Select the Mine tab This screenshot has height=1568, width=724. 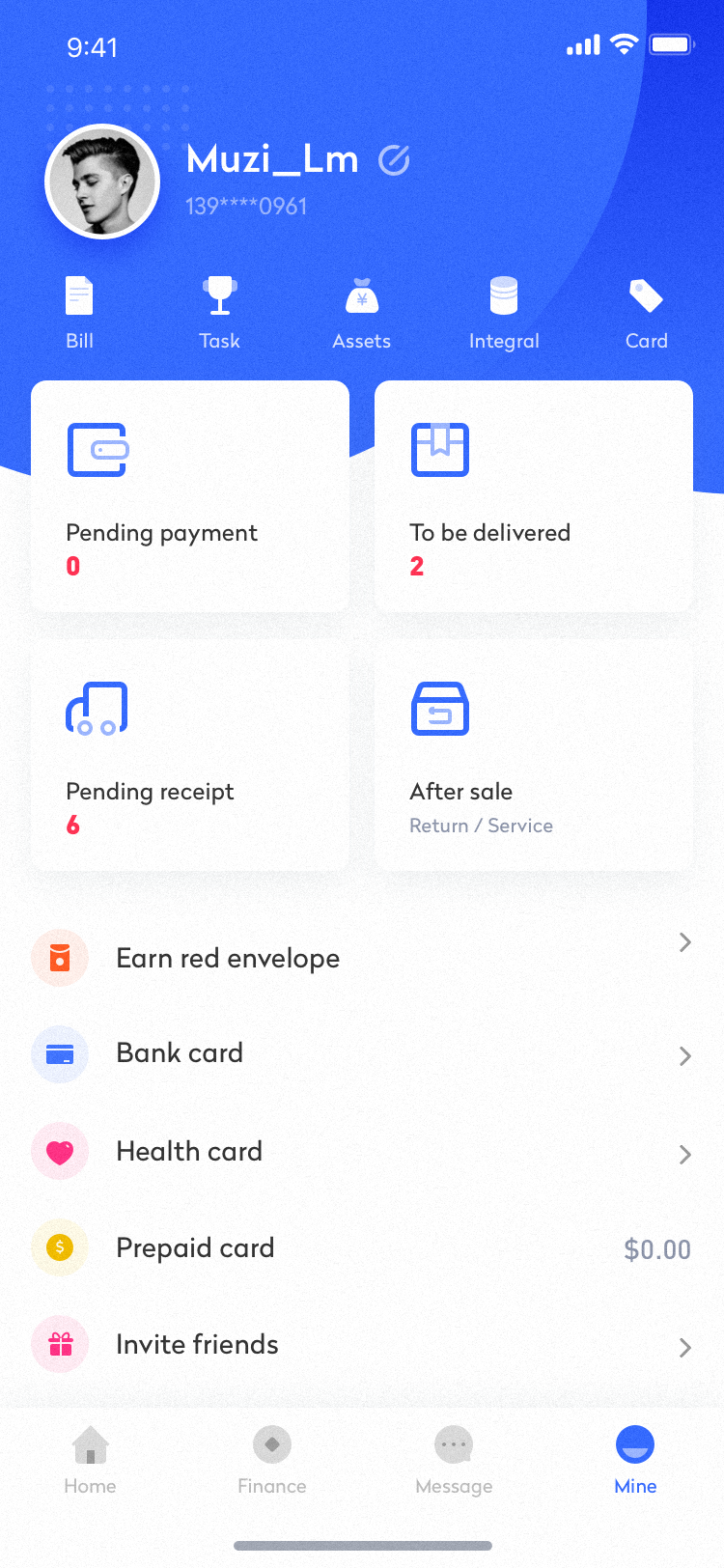pos(635,1461)
